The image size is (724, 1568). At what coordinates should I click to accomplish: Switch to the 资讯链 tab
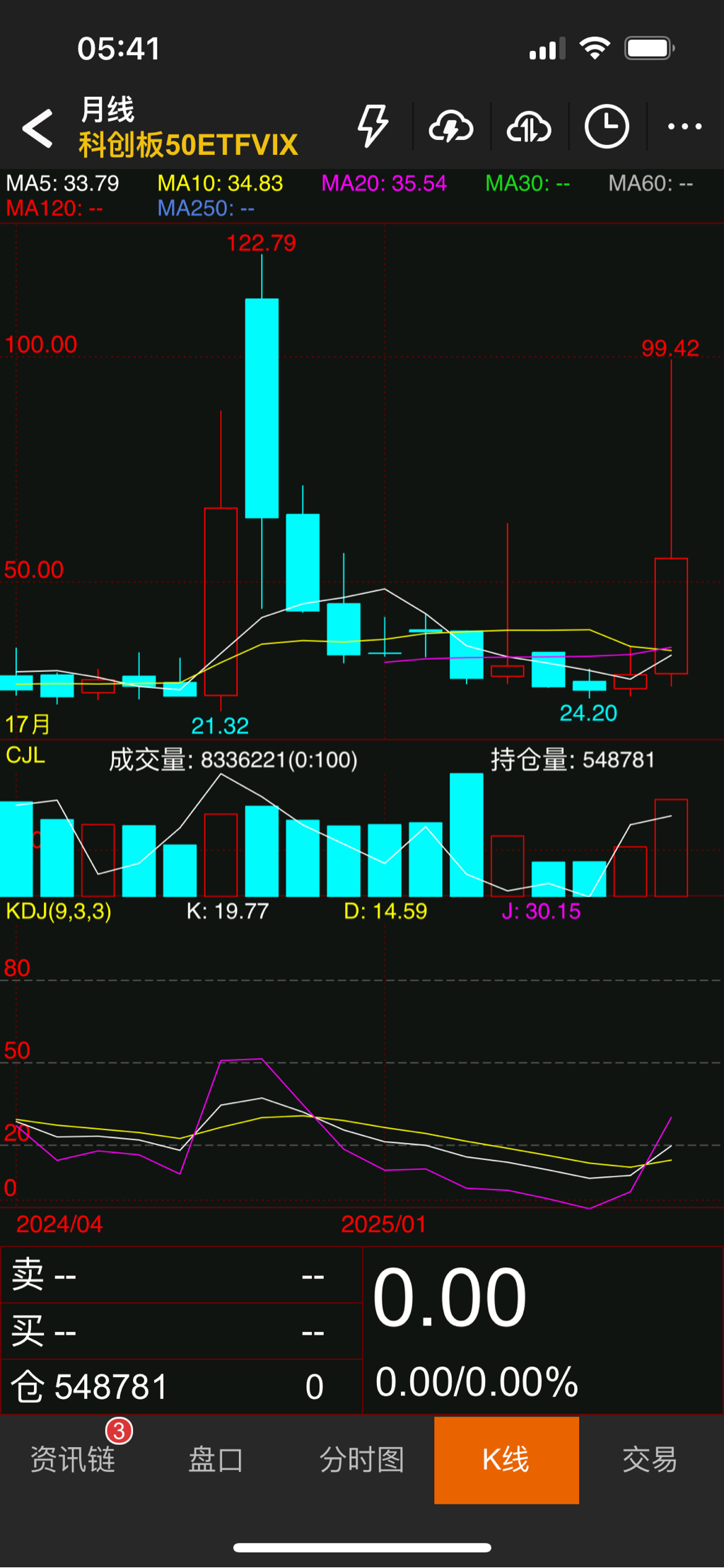73,1459
